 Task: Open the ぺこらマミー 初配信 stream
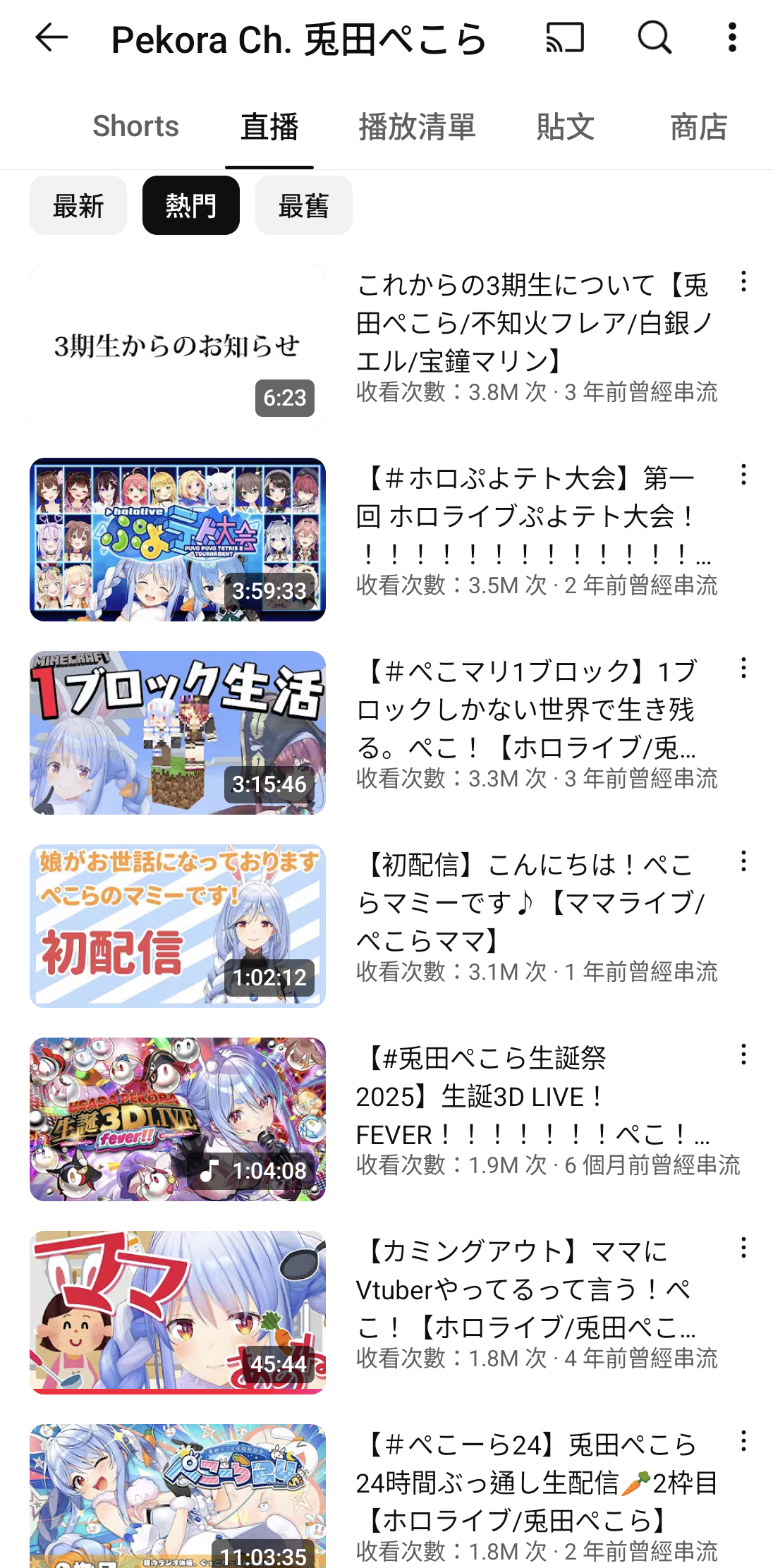[178, 926]
